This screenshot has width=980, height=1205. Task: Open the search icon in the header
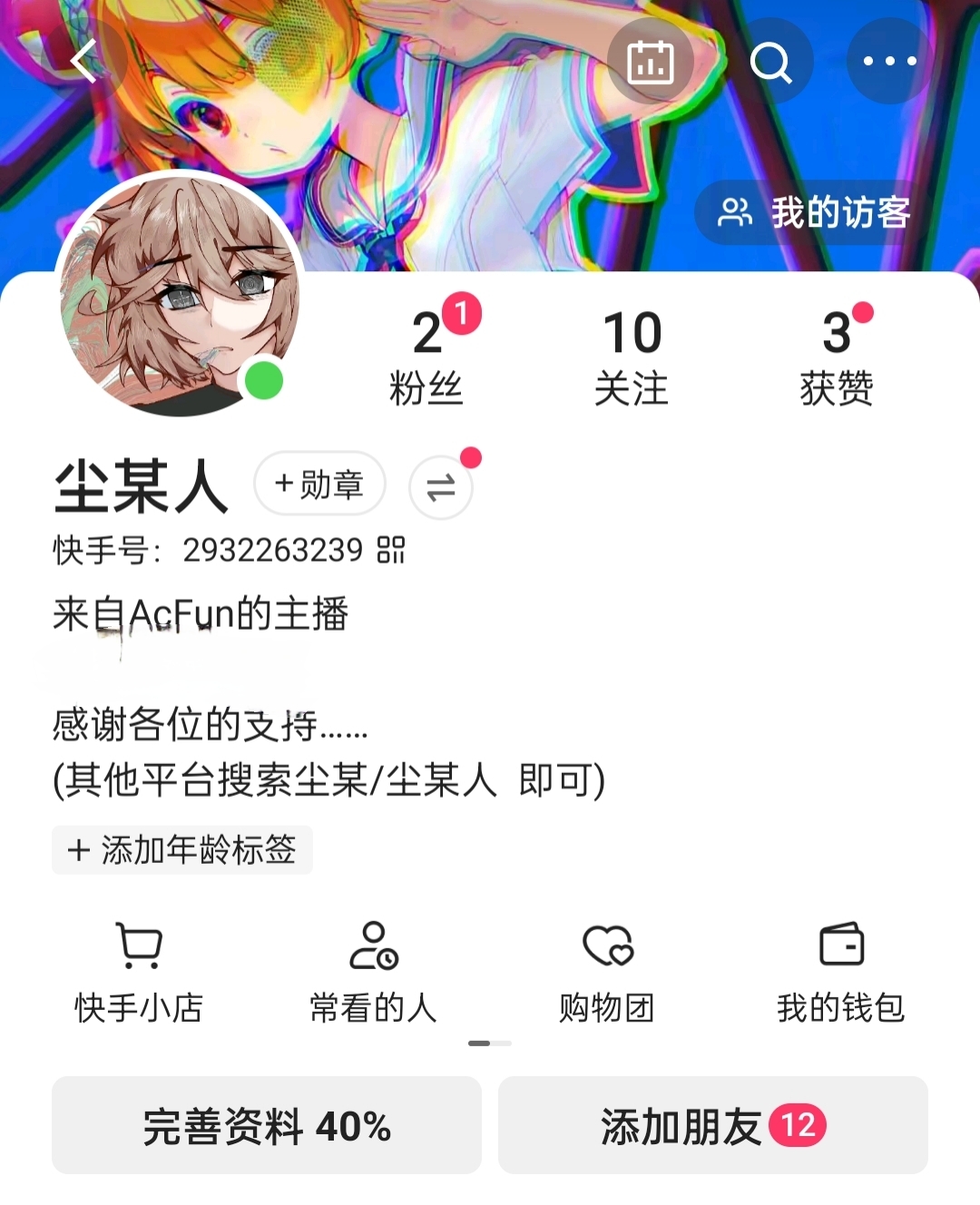click(x=770, y=62)
